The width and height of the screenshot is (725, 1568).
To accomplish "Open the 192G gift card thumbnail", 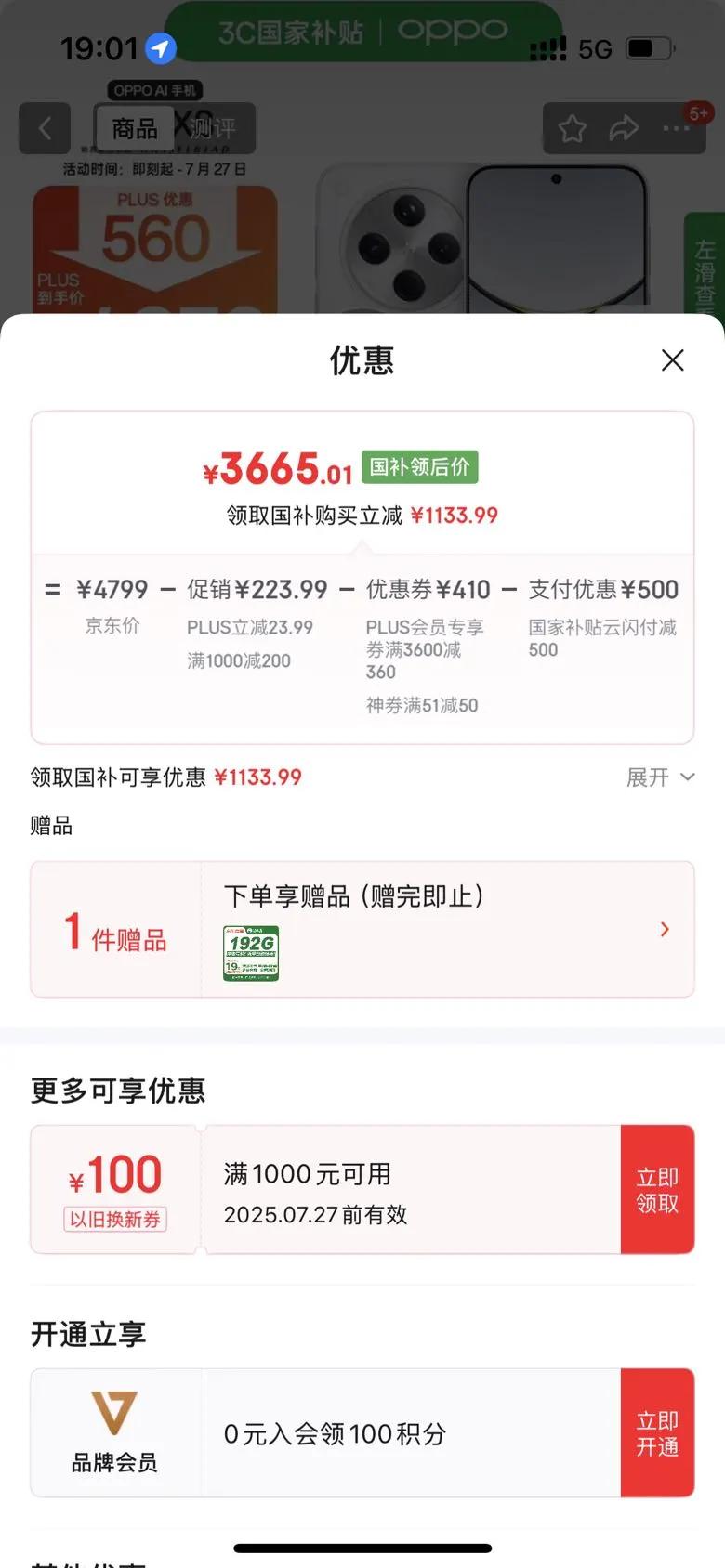I will pyautogui.click(x=250, y=952).
